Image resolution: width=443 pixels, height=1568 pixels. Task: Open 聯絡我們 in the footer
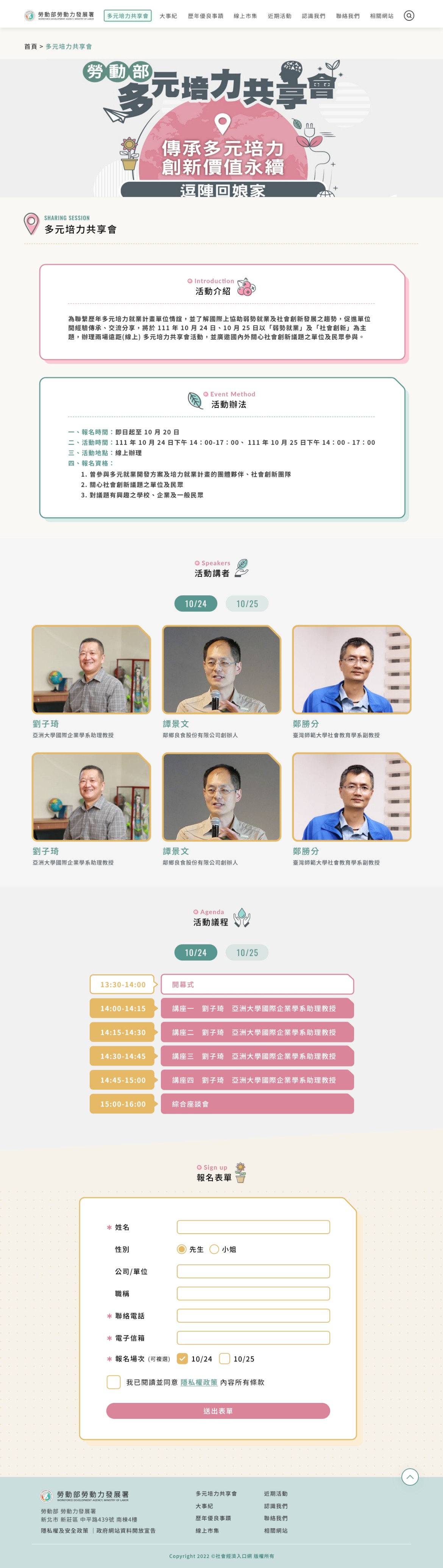tap(276, 1518)
